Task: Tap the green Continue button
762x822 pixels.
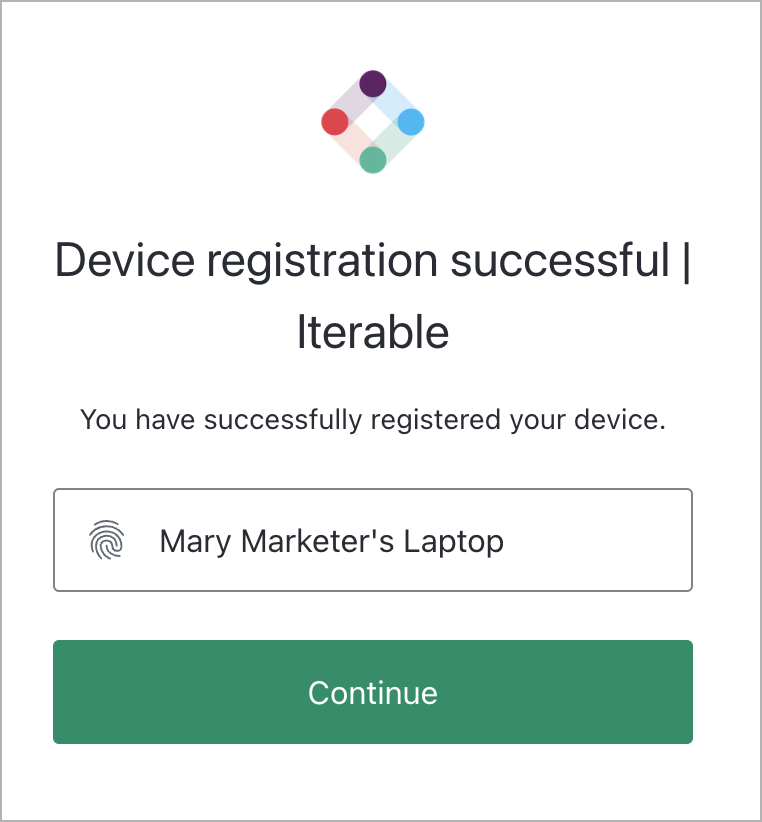Action: (372, 692)
